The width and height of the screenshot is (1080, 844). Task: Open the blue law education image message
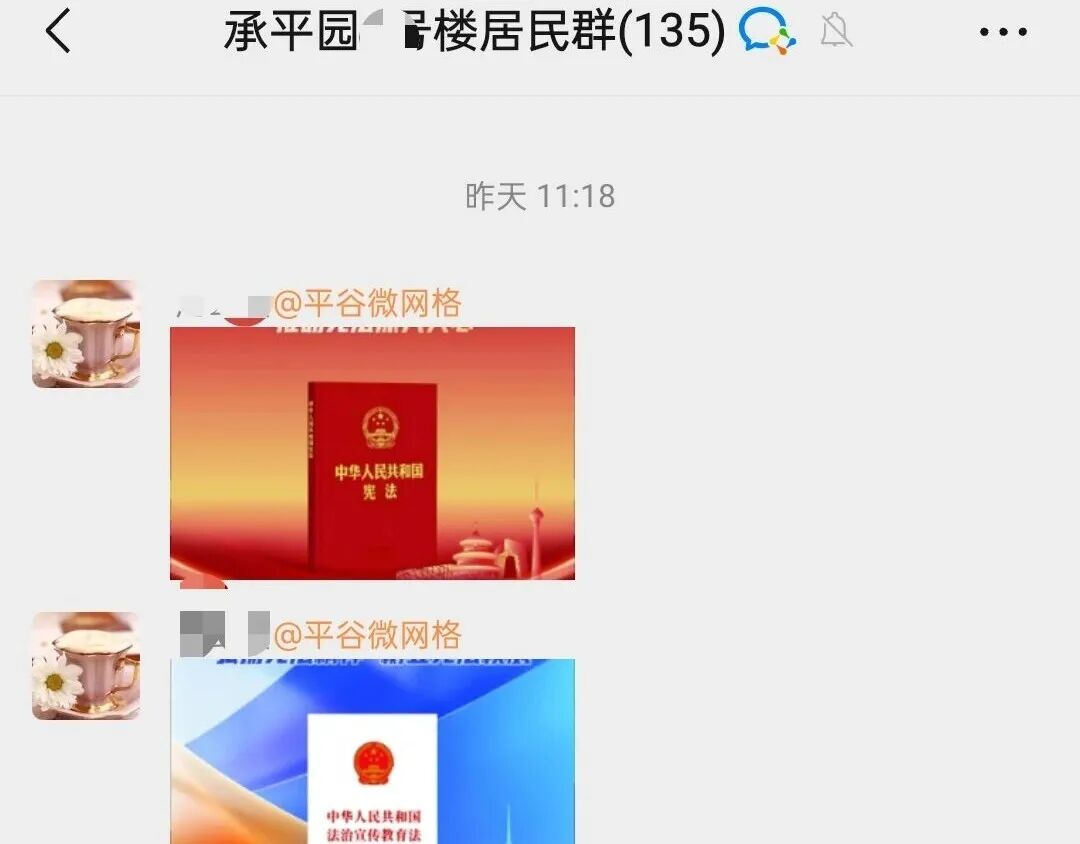372,751
